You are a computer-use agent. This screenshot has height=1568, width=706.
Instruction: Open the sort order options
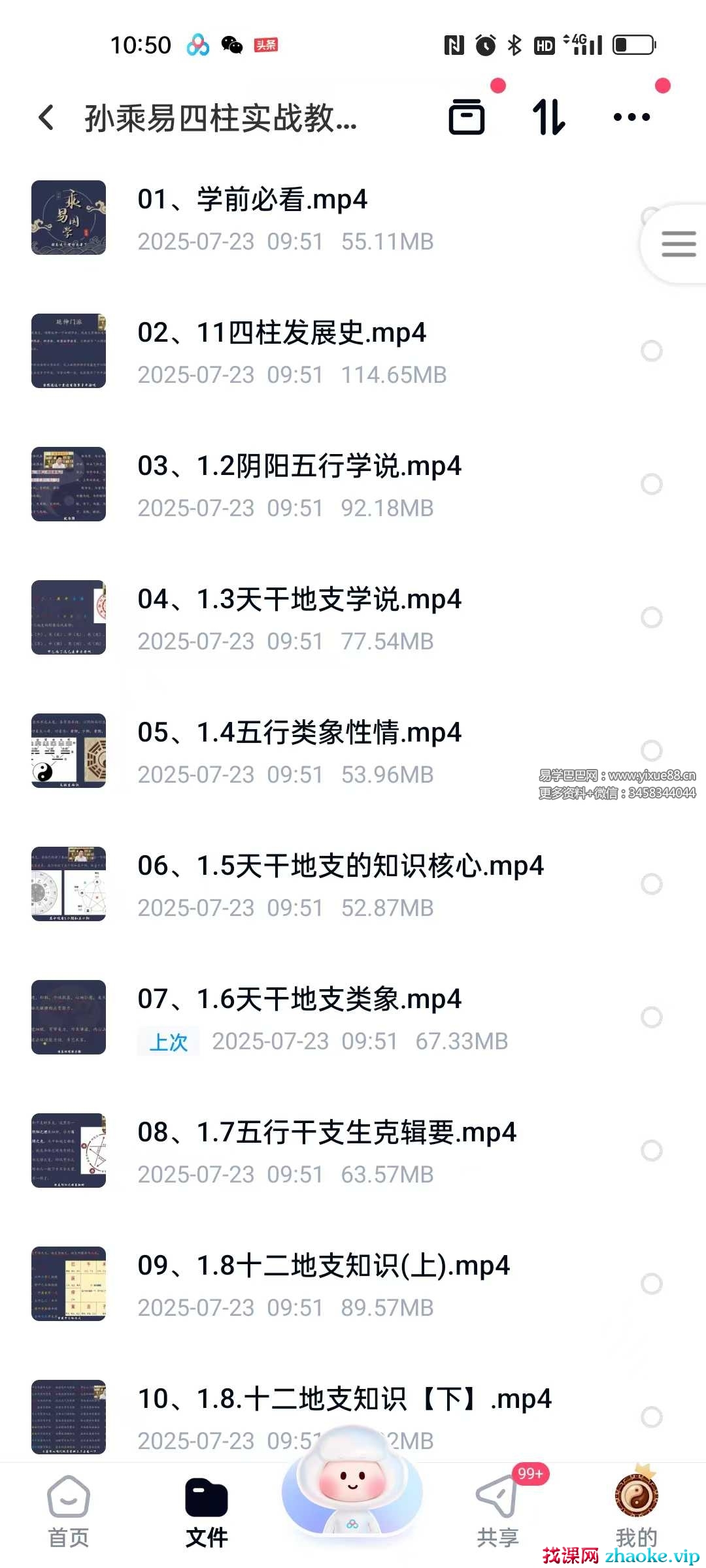point(548,118)
